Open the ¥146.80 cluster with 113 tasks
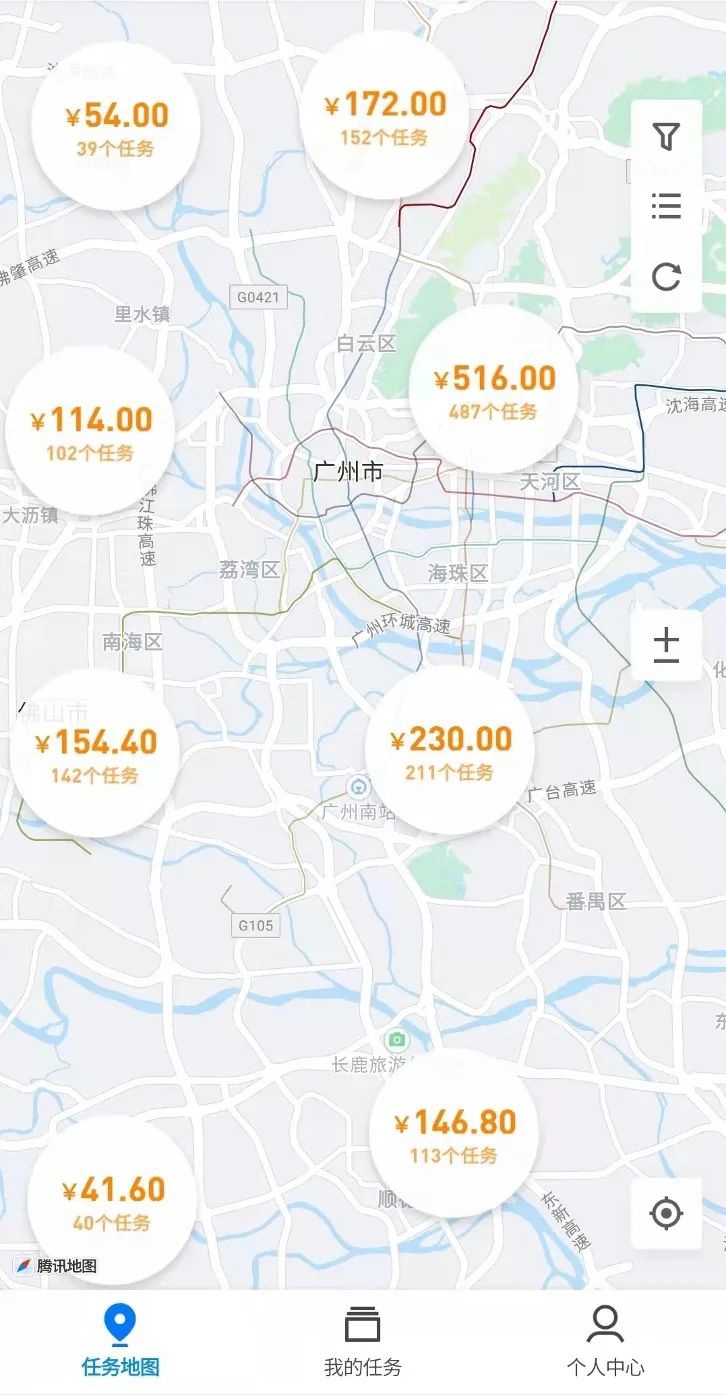 453,1134
